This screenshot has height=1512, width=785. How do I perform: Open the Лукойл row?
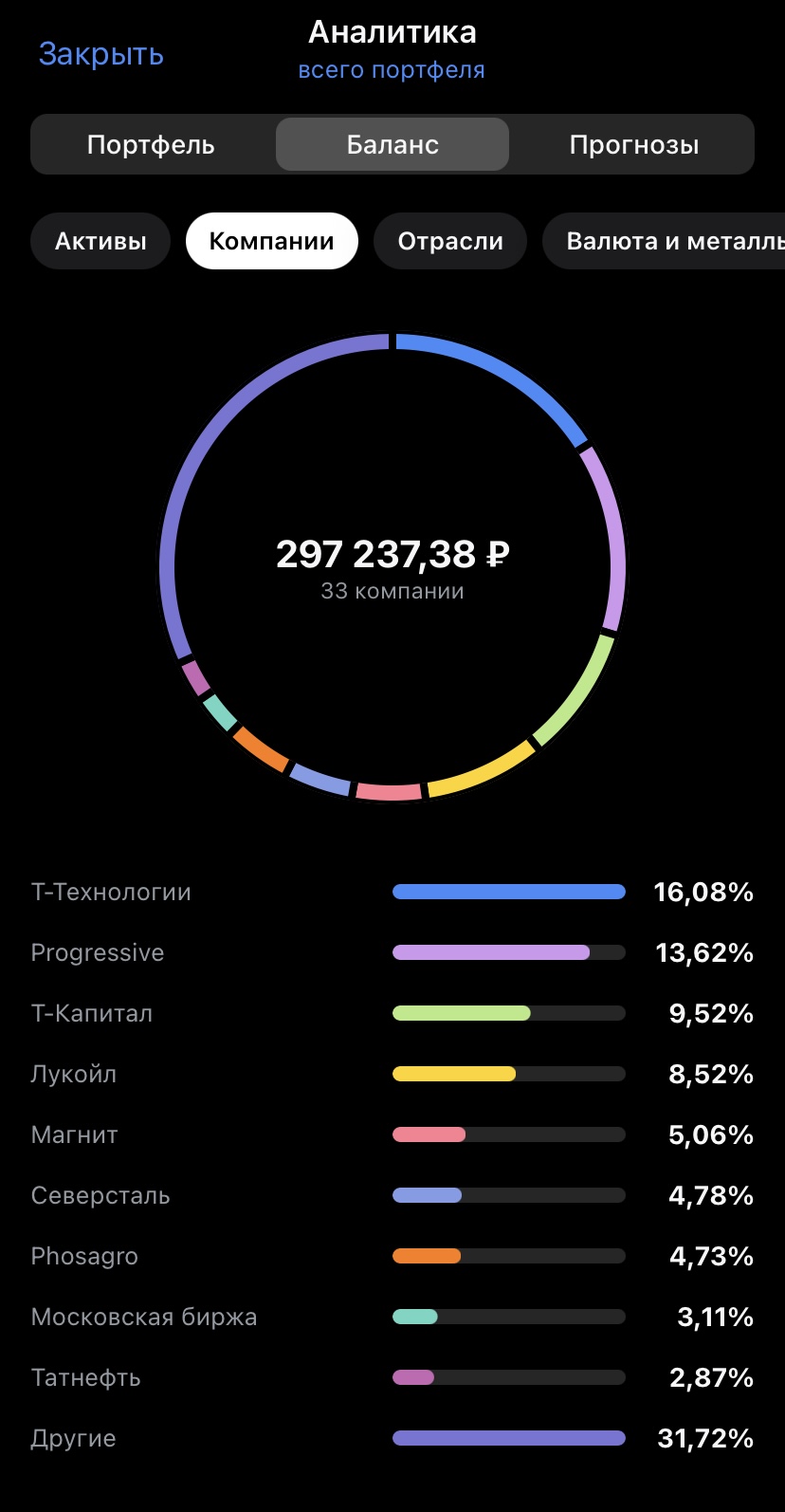click(392, 1074)
